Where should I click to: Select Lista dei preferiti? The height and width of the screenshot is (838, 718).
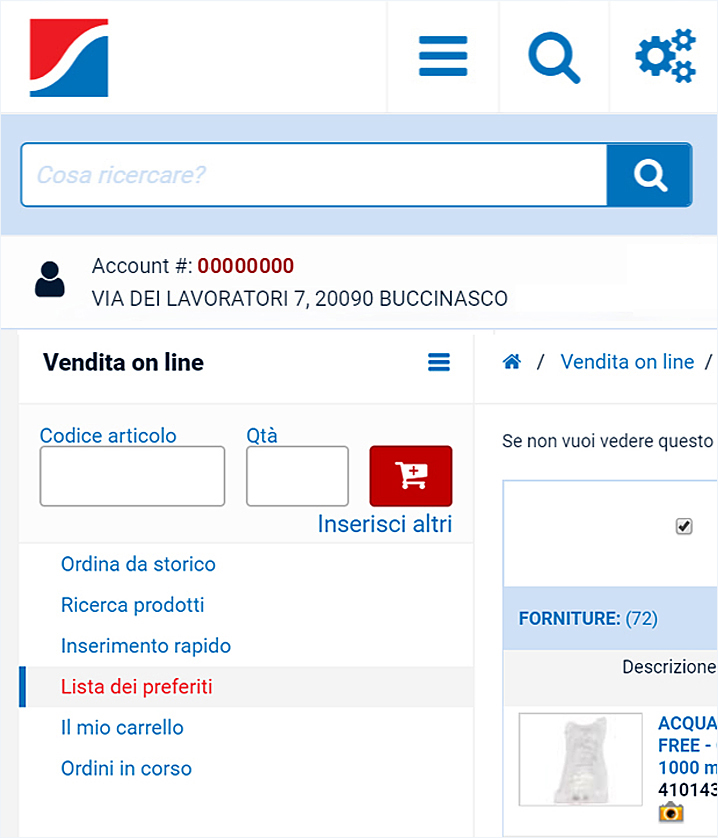(136, 687)
